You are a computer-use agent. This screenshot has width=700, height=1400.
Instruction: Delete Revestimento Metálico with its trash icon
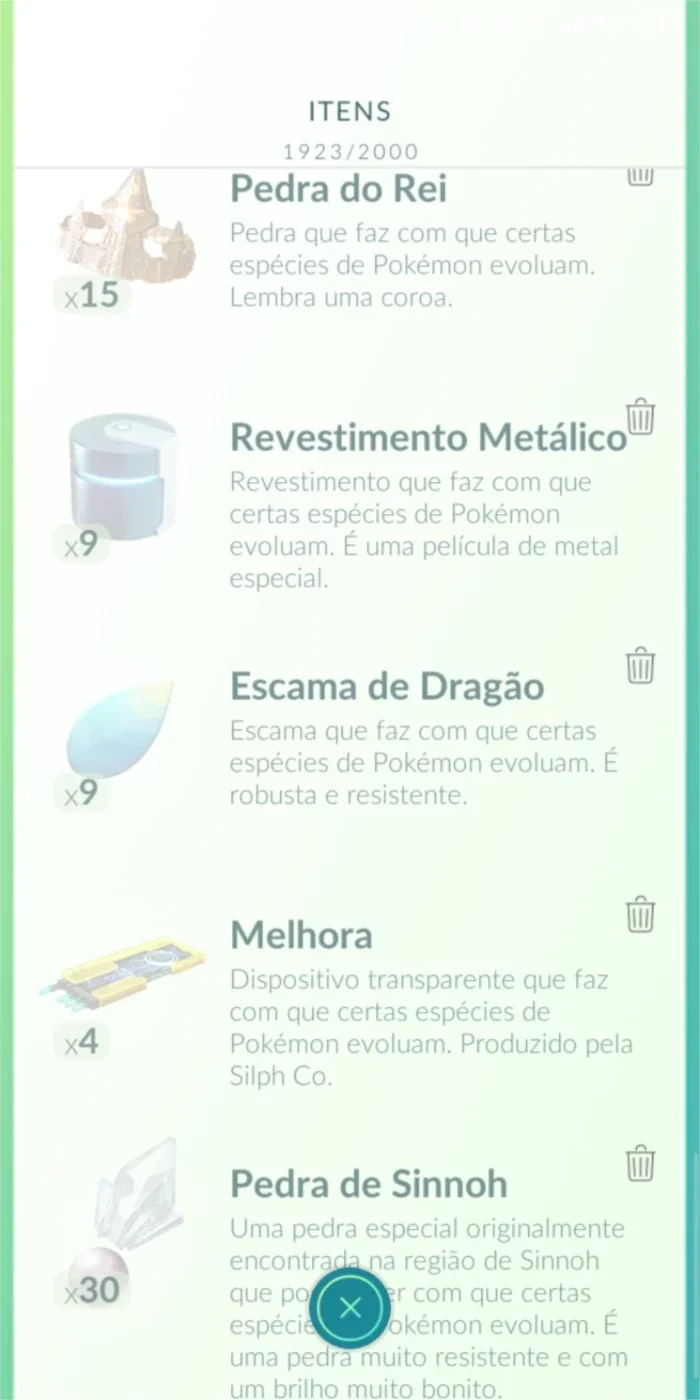click(x=640, y=416)
